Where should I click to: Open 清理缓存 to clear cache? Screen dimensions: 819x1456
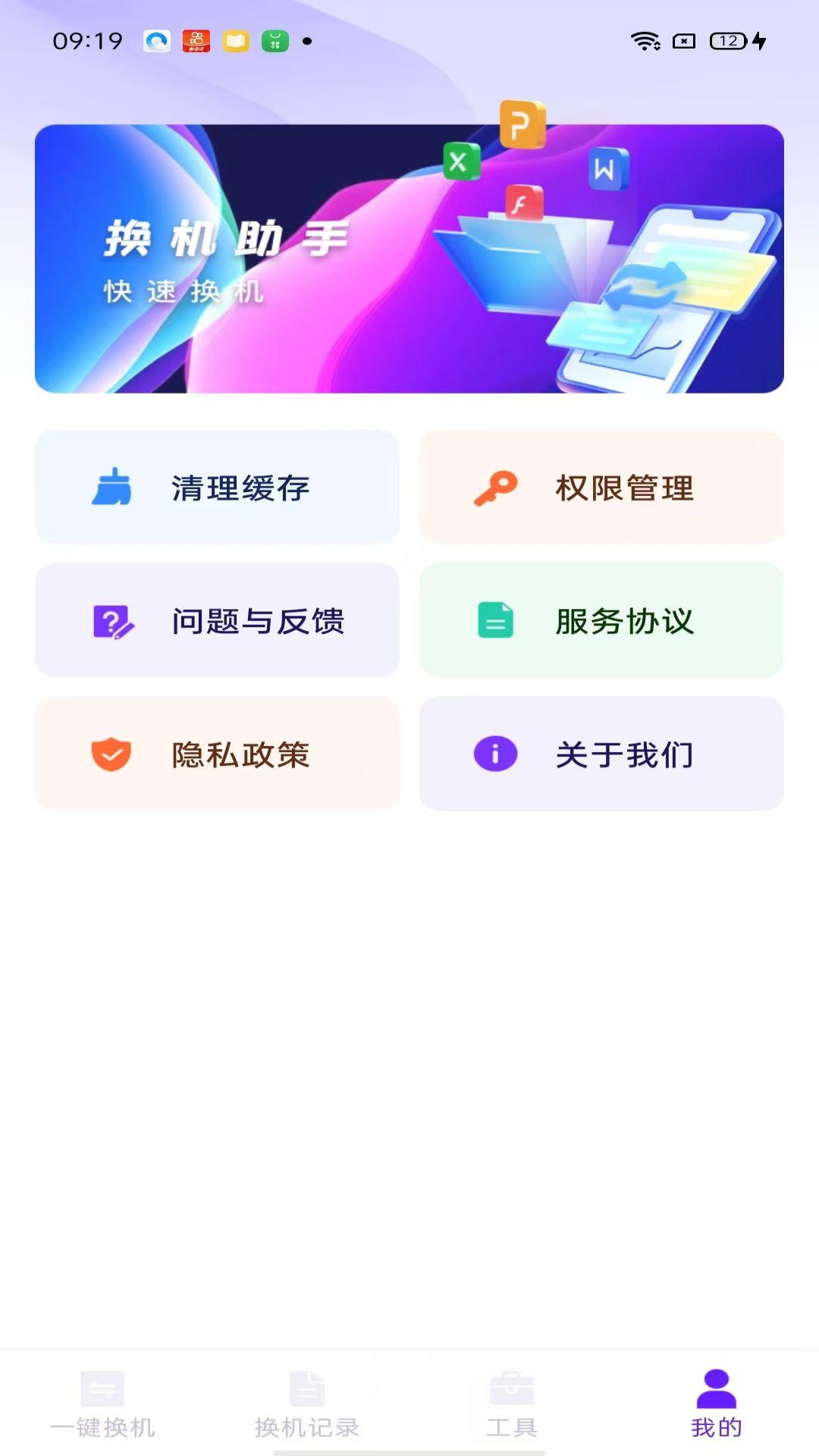pos(217,488)
